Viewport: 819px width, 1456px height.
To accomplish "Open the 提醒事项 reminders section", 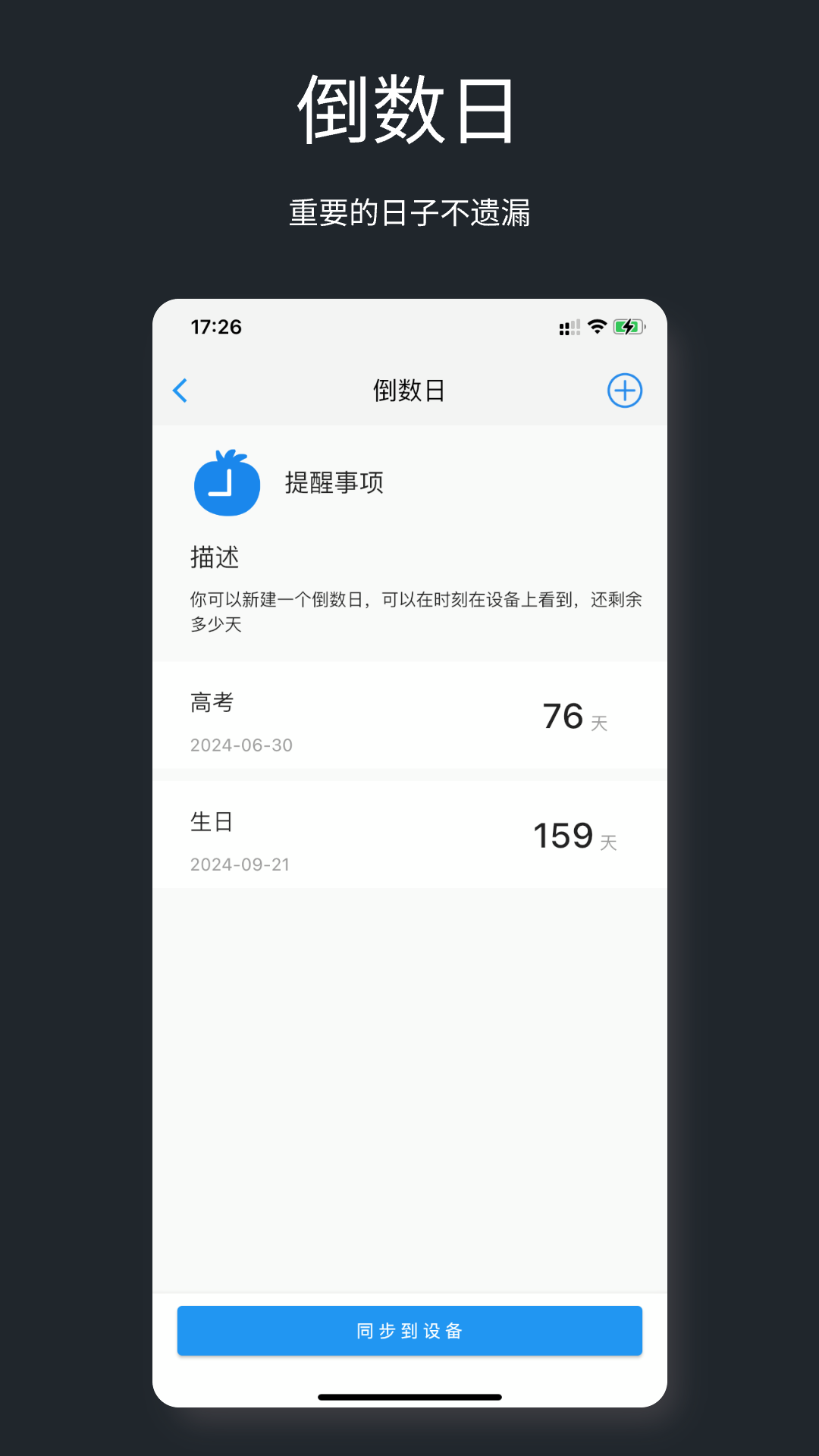I will tap(334, 482).
